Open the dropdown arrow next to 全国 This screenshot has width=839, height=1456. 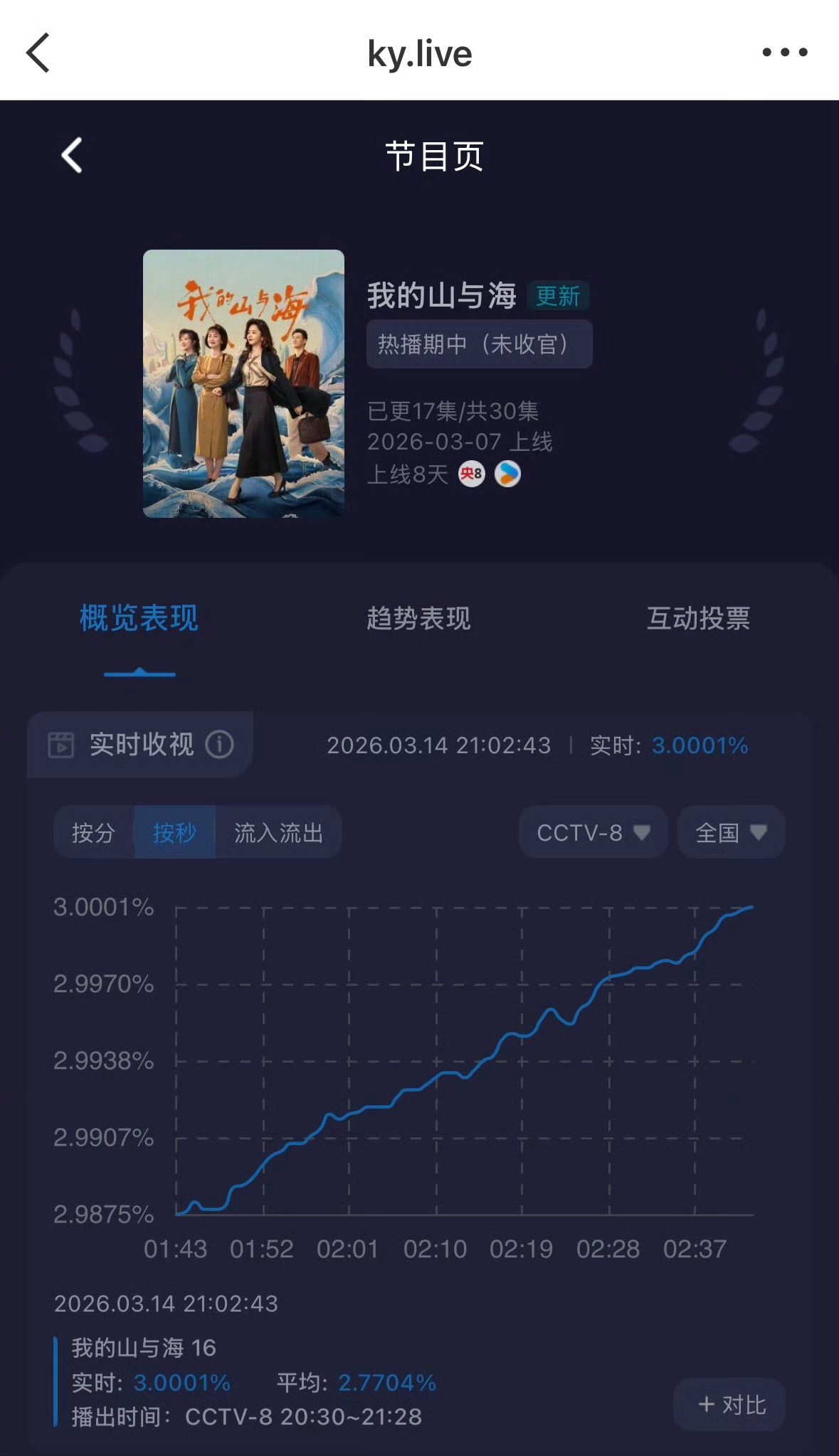759,832
